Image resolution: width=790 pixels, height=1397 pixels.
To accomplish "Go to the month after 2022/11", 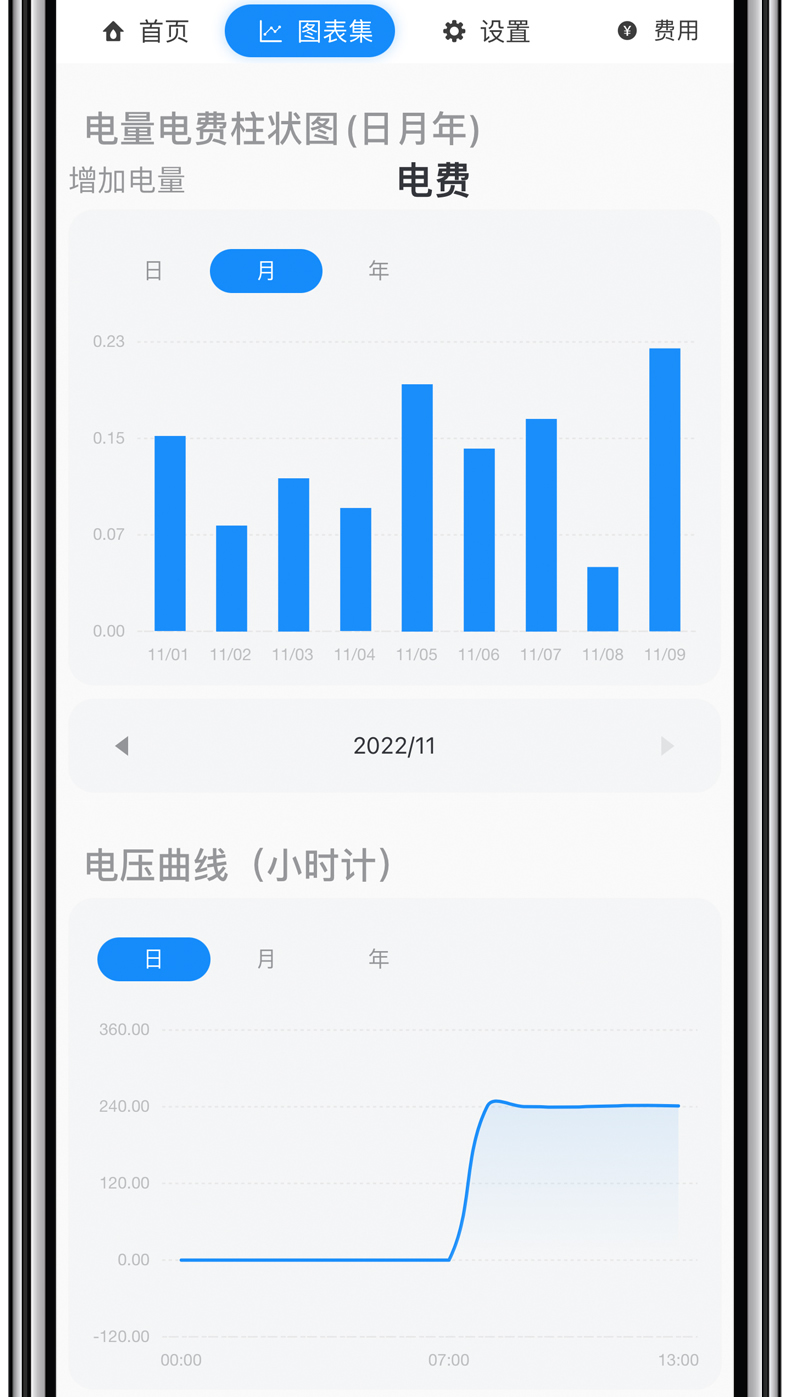I will pos(667,746).
